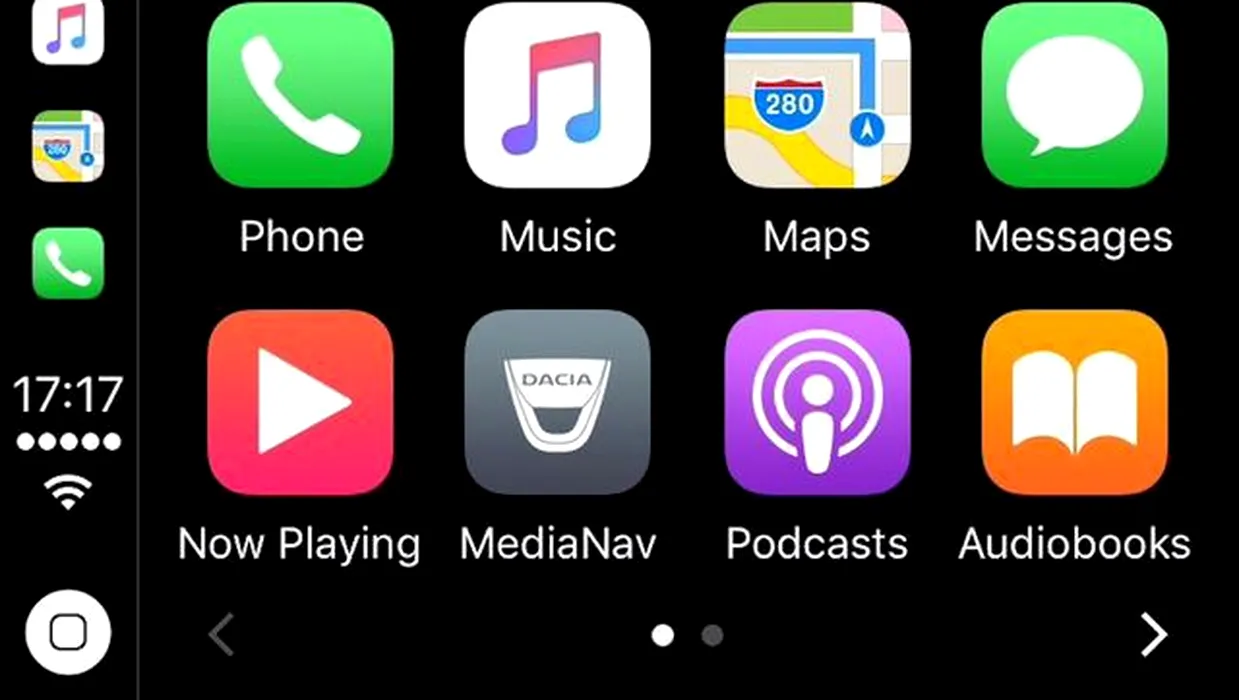
Task: Open Maps from the home grid
Action: [817, 96]
